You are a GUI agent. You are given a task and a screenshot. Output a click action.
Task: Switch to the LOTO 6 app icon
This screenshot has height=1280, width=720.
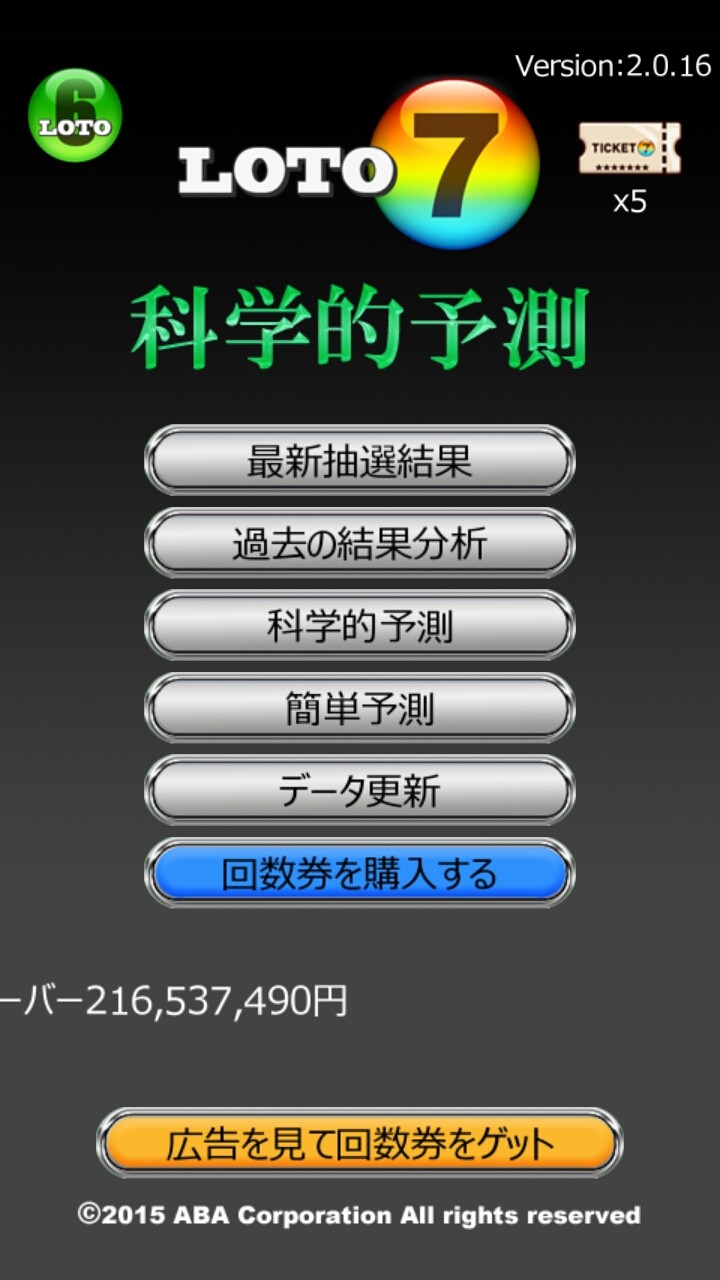click(x=75, y=115)
